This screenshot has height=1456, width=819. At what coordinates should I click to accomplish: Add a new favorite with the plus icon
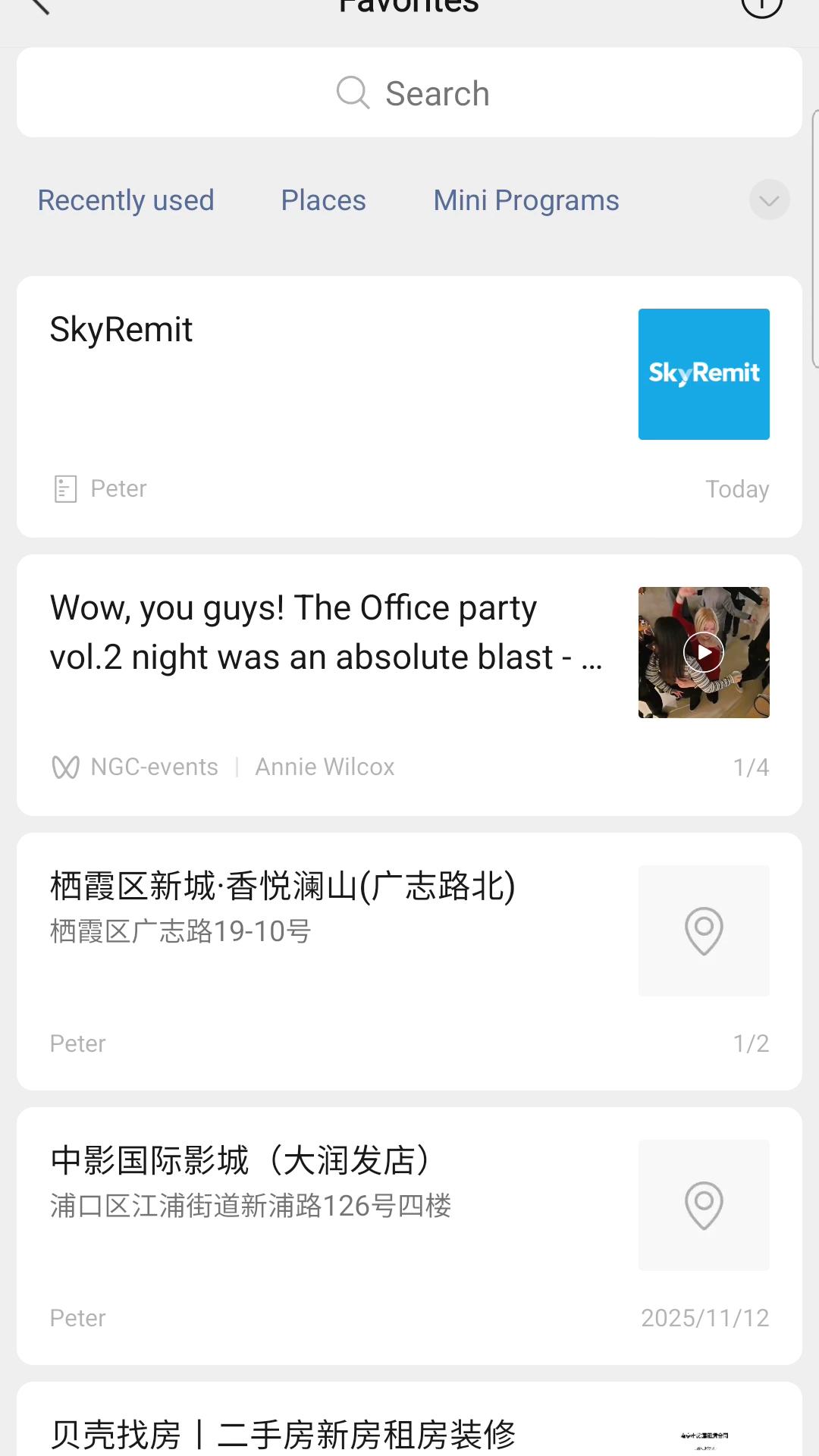click(761, 6)
